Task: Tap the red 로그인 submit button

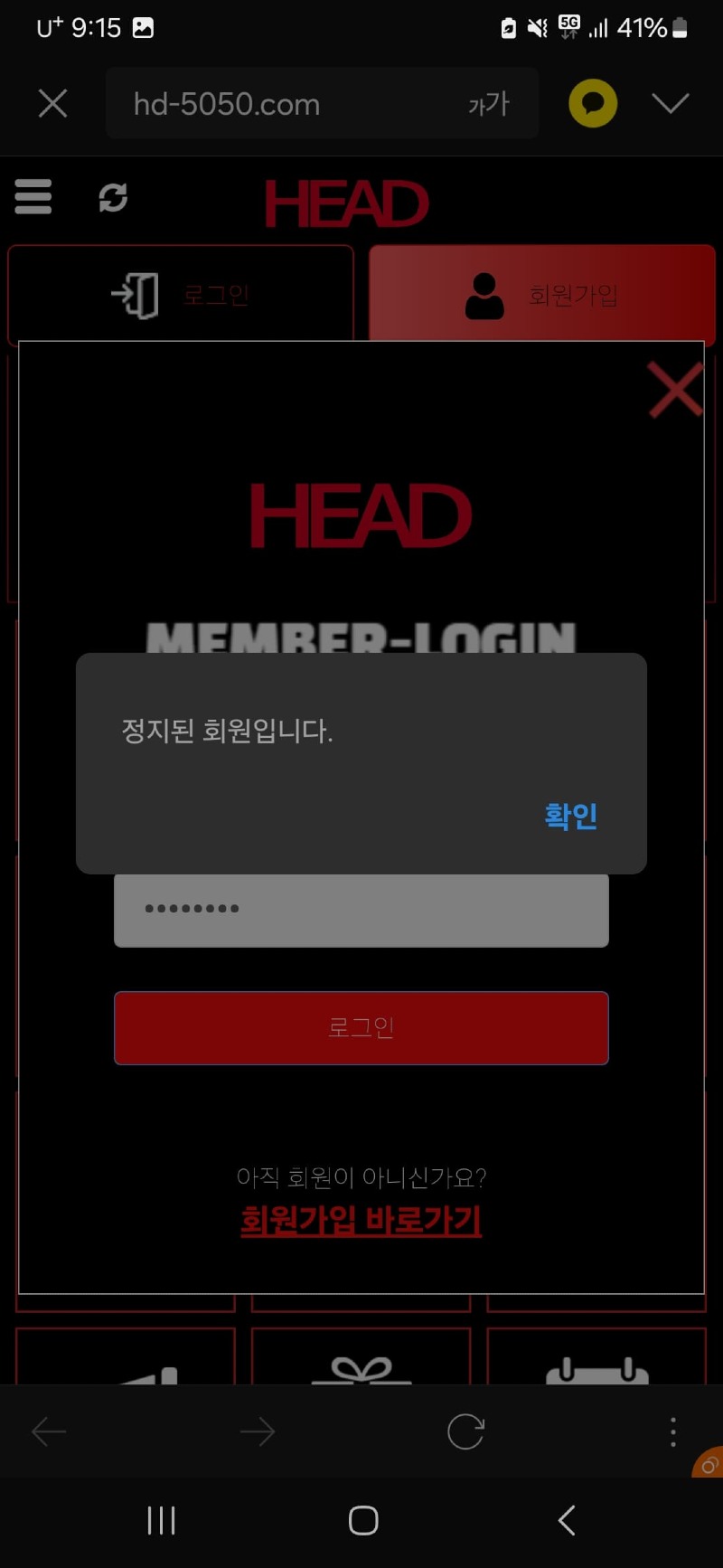Action: [x=361, y=1028]
